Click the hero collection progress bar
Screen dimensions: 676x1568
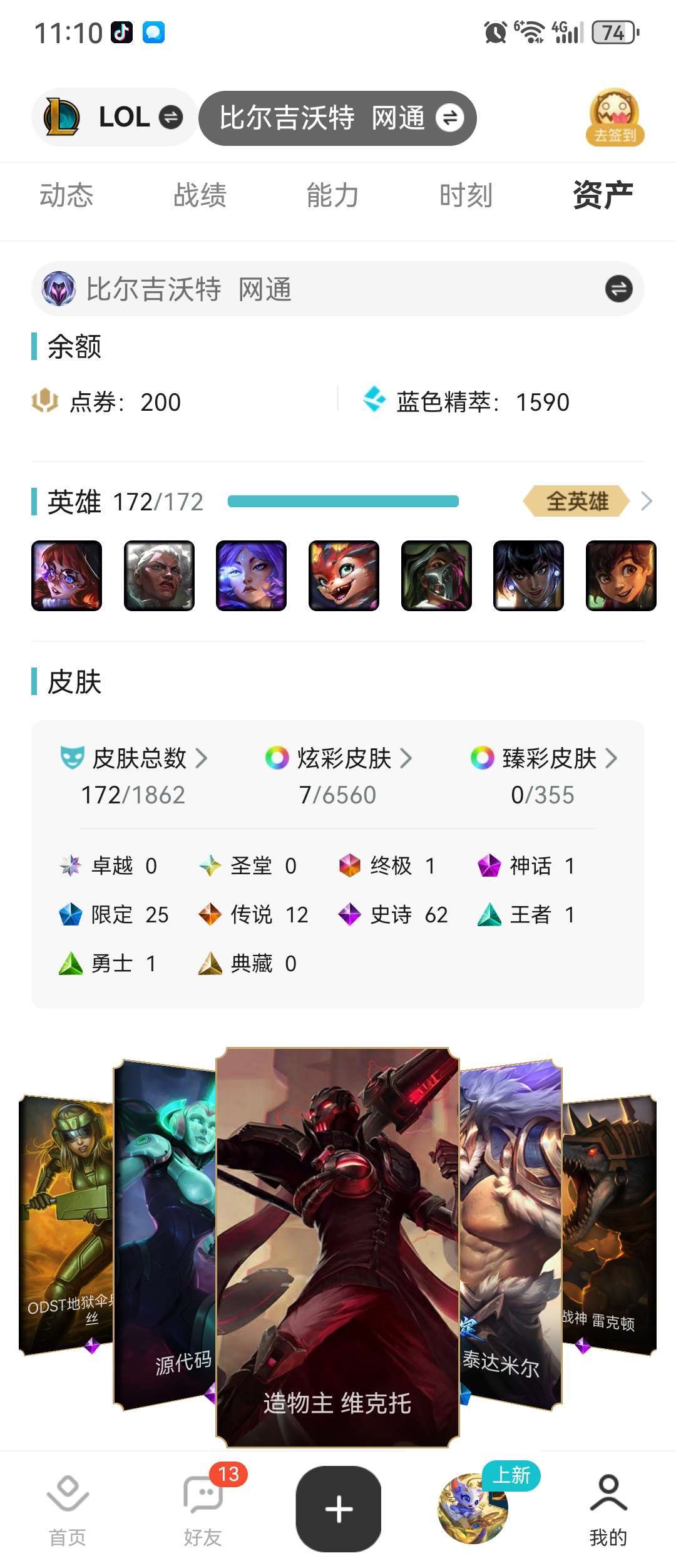(344, 501)
